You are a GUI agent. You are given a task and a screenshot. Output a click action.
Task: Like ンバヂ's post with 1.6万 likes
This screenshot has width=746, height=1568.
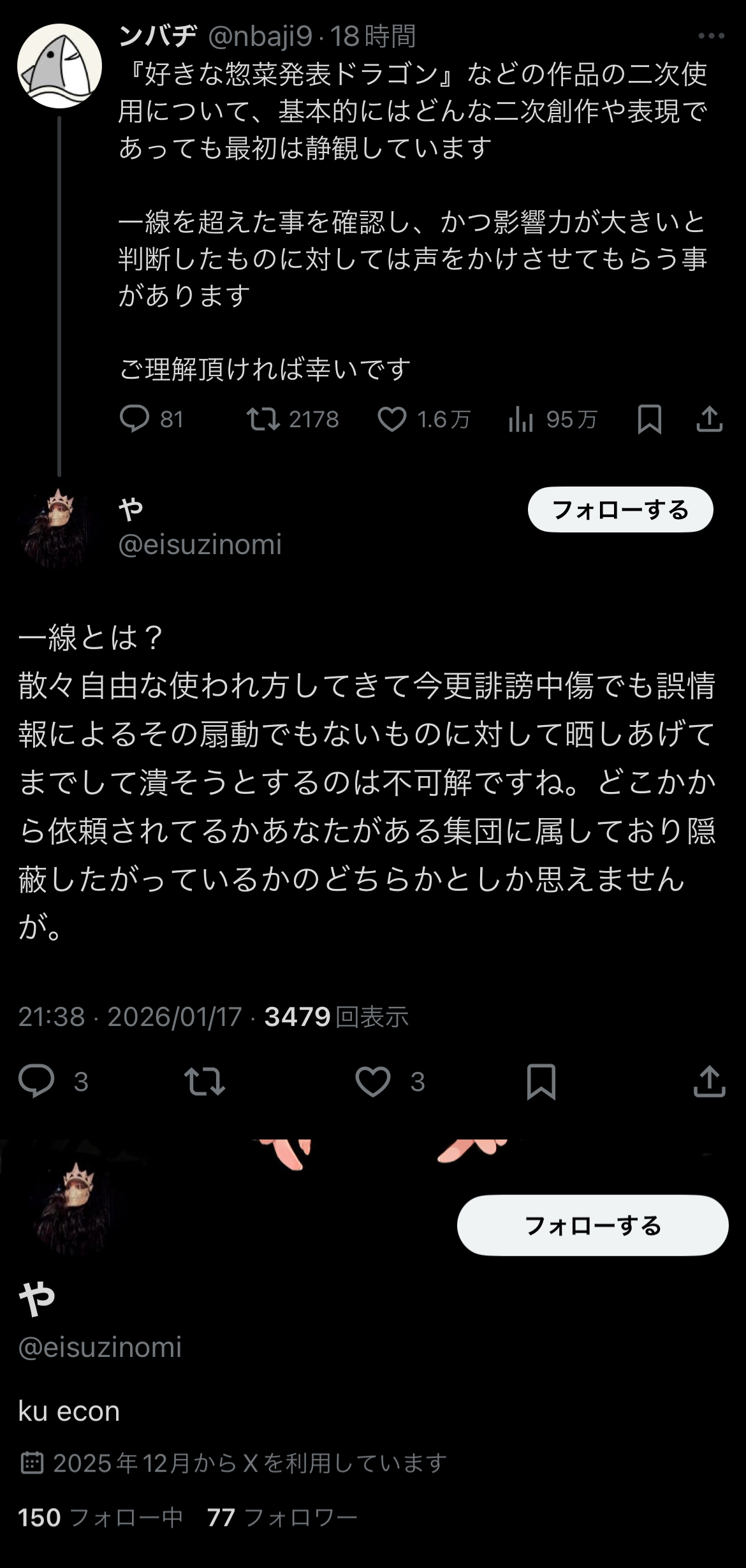[392, 419]
